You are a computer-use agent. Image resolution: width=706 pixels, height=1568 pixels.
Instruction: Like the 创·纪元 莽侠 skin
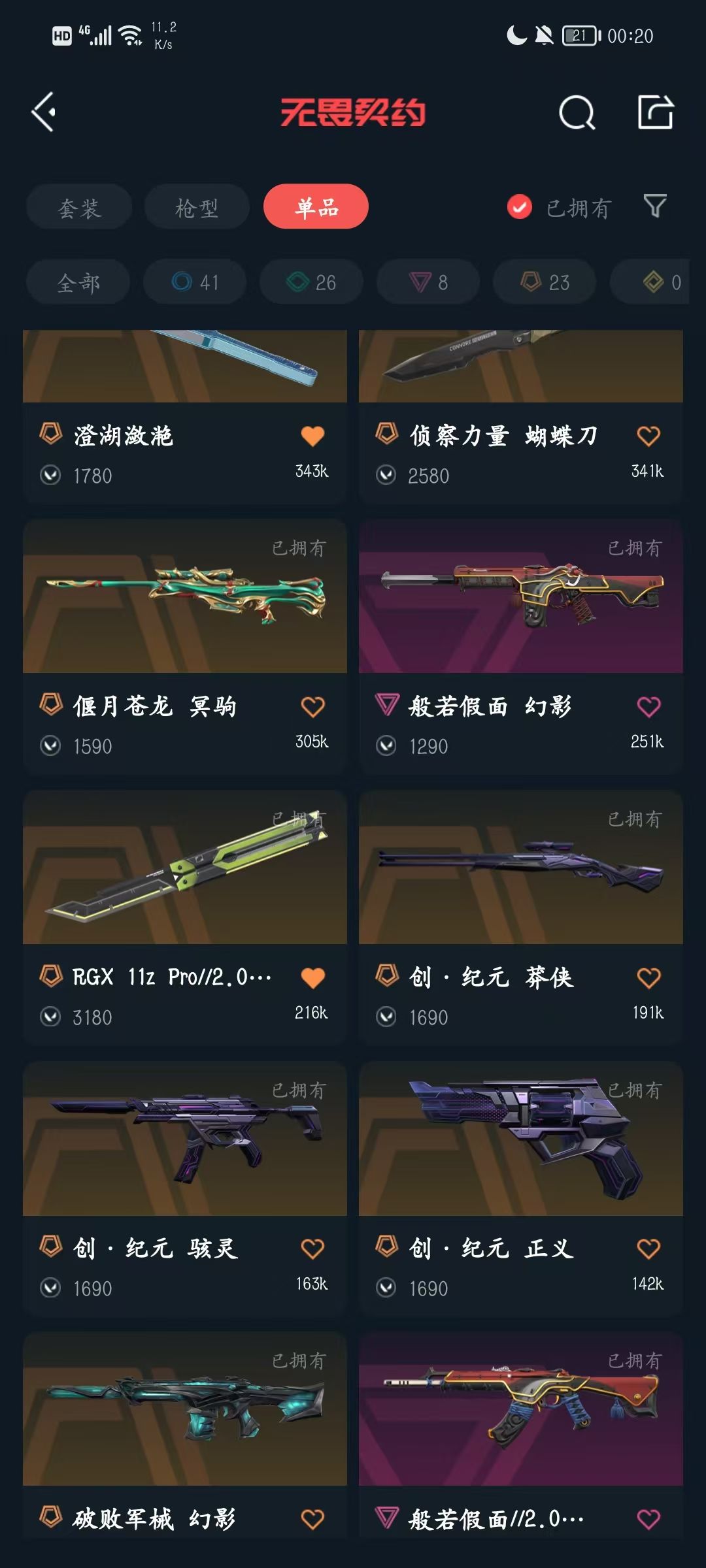click(x=648, y=978)
